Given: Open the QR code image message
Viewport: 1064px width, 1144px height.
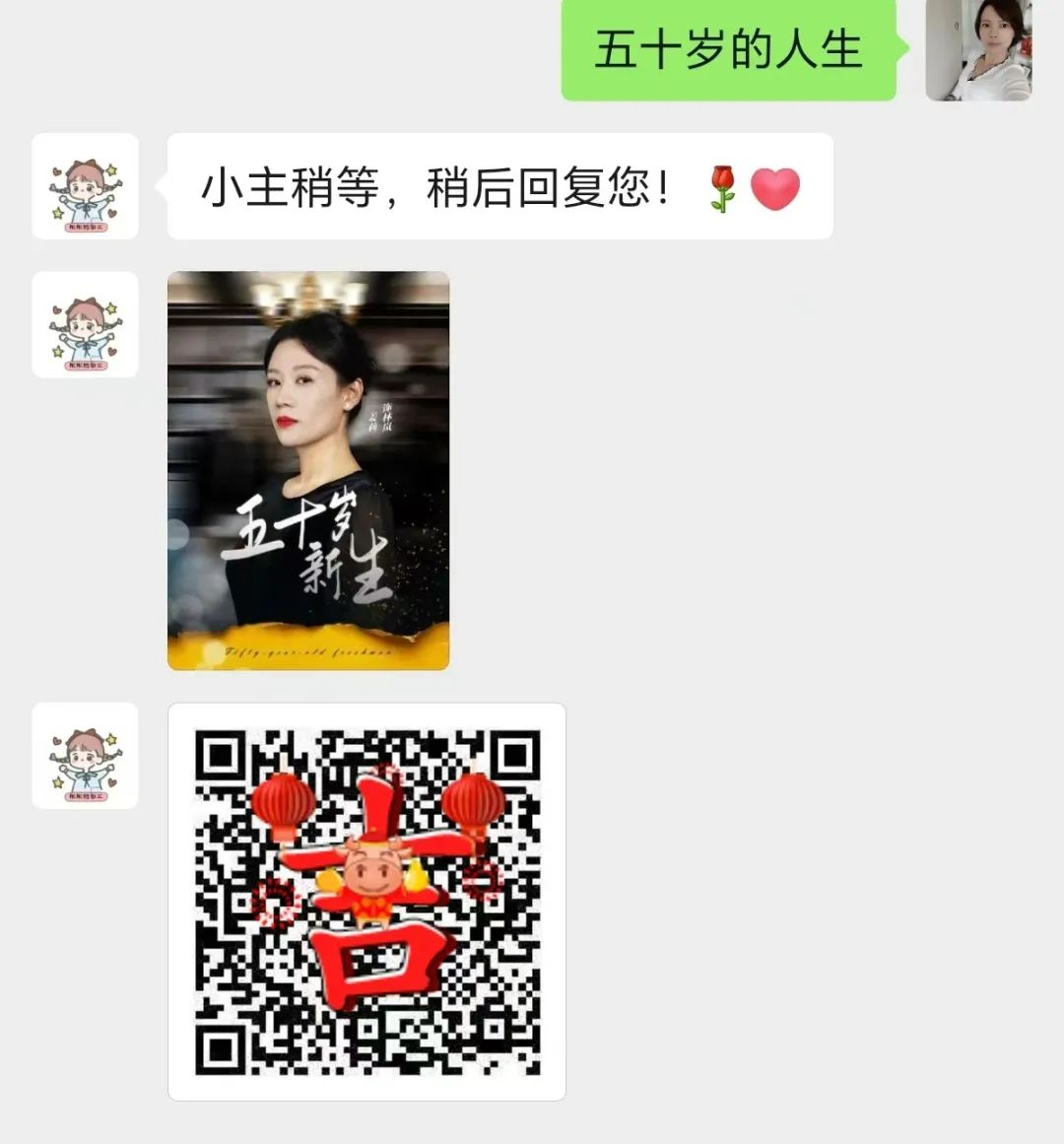Looking at the screenshot, I should pyautogui.click(x=366, y=902).
